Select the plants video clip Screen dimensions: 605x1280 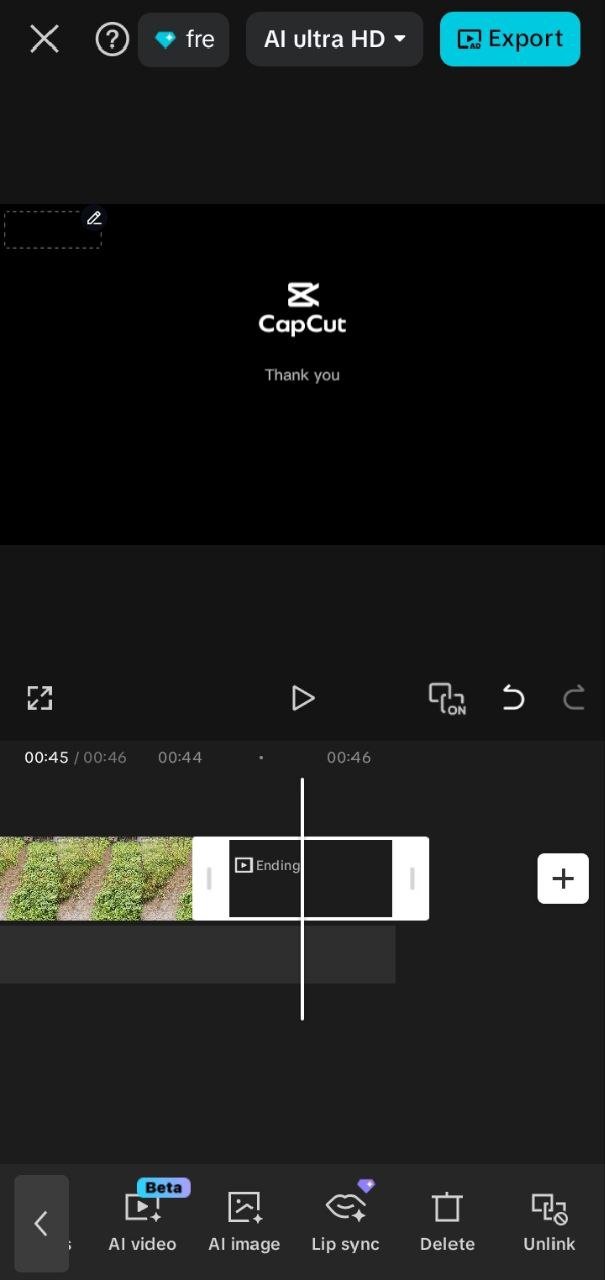click(x=95, y=879)
